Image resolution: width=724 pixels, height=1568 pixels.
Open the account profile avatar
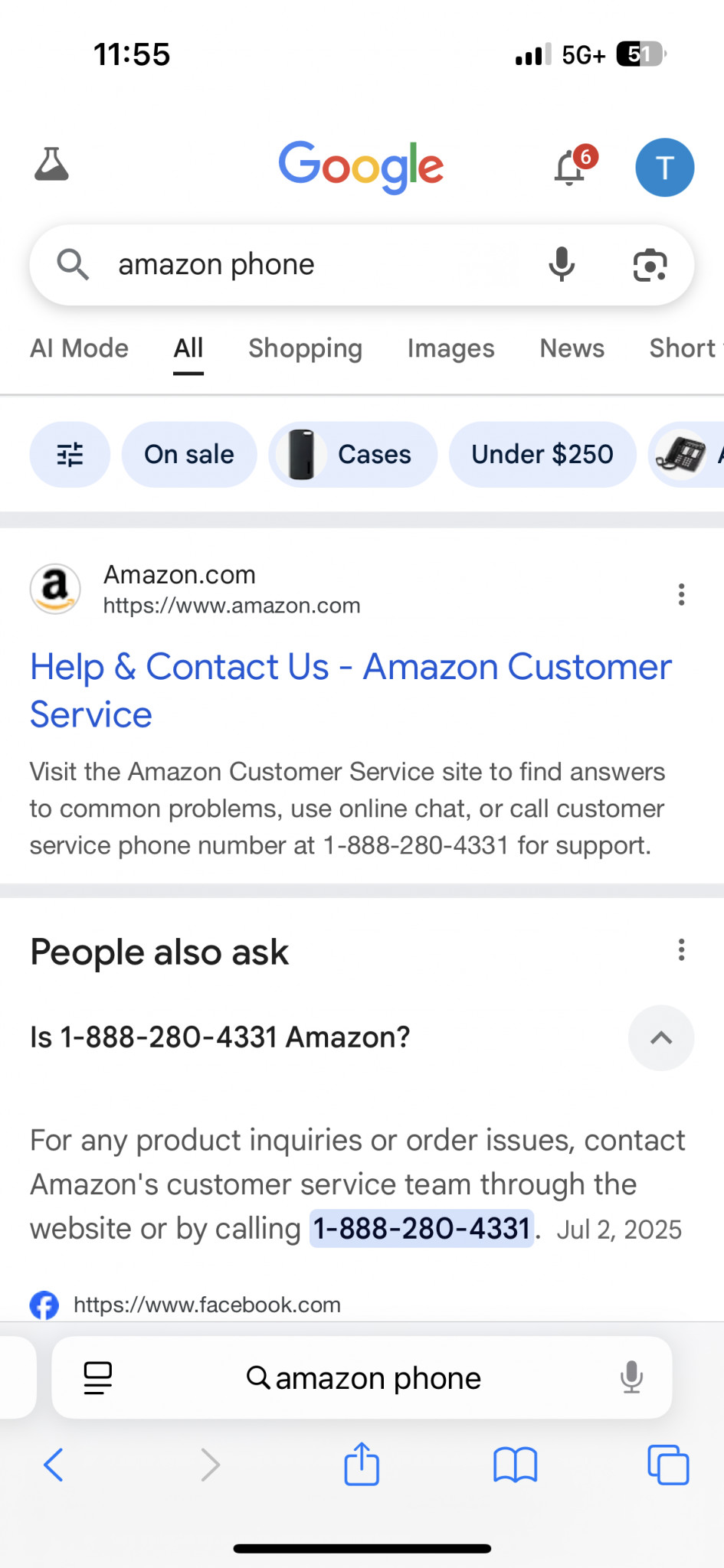pyautogui.click(x=664, y=168)
